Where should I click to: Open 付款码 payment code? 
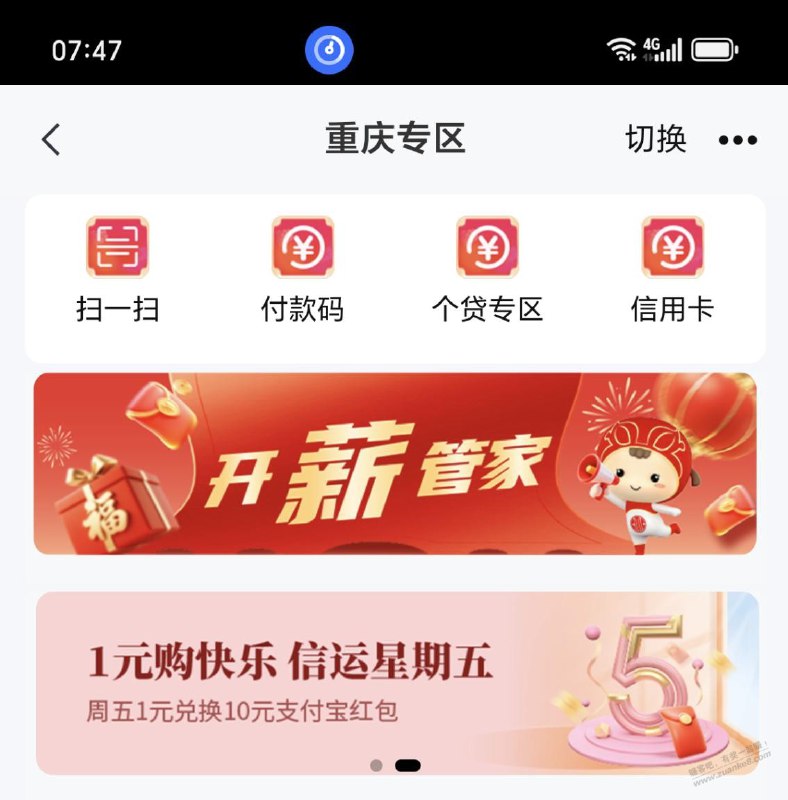pyautogui.click(x=302, y=270)
